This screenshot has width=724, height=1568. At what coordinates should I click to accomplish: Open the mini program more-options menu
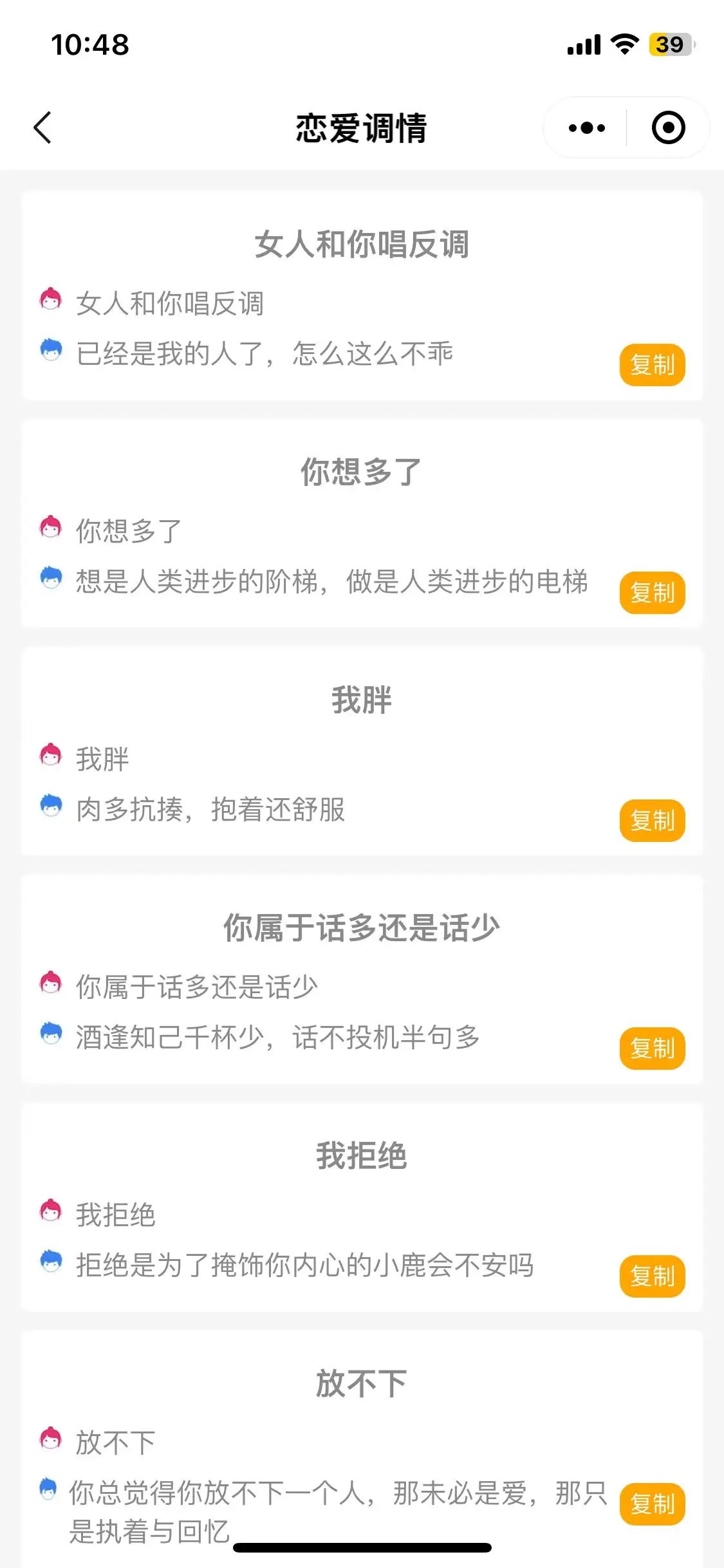(x=586, y=128)
